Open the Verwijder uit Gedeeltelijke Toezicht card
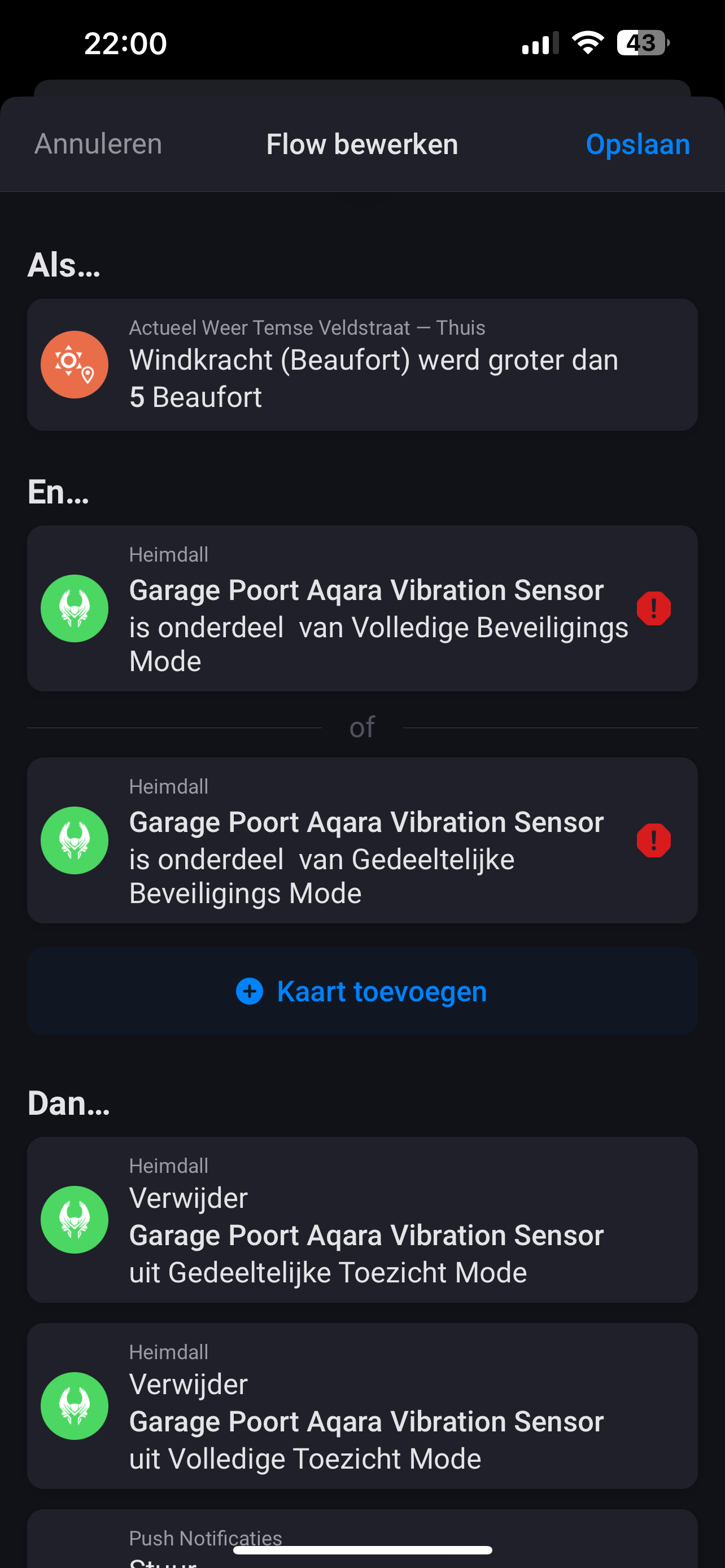The height and width of the screenshot is (1568, 725). tap(362, 1219)
